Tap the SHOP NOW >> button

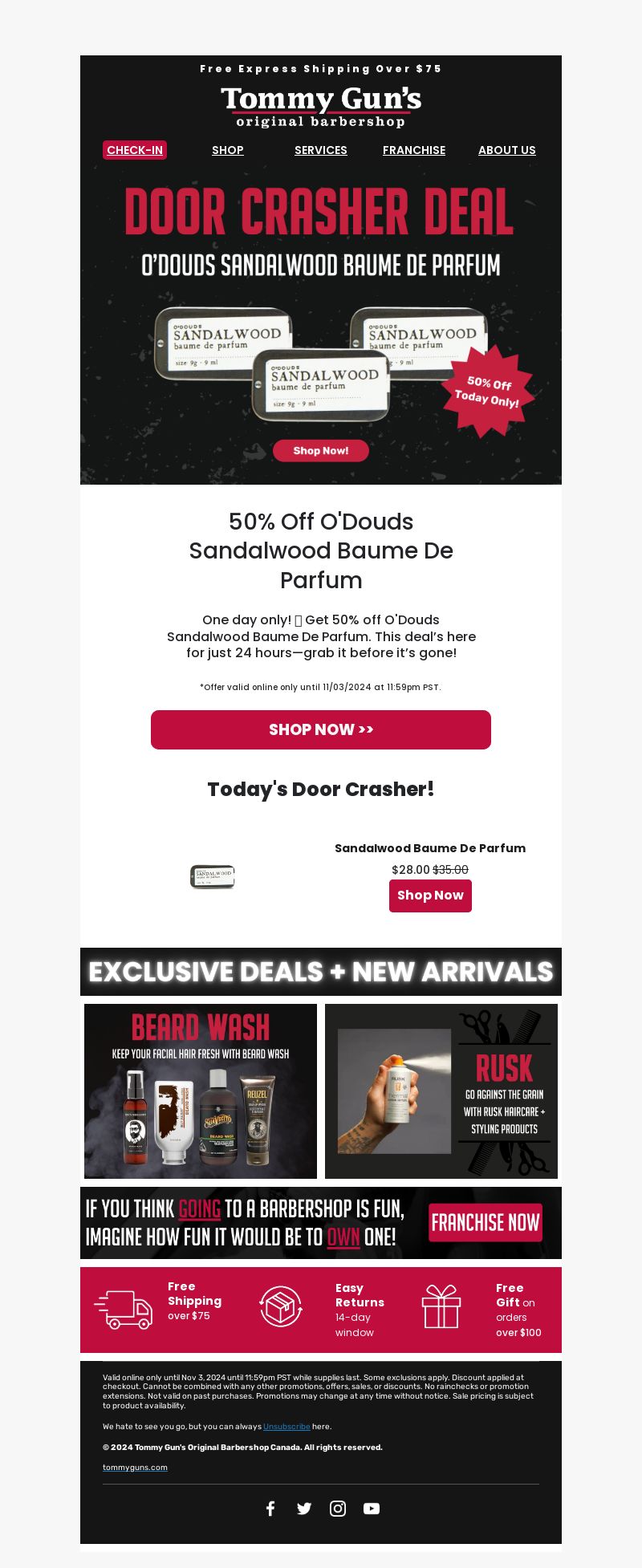pos(321,729)
